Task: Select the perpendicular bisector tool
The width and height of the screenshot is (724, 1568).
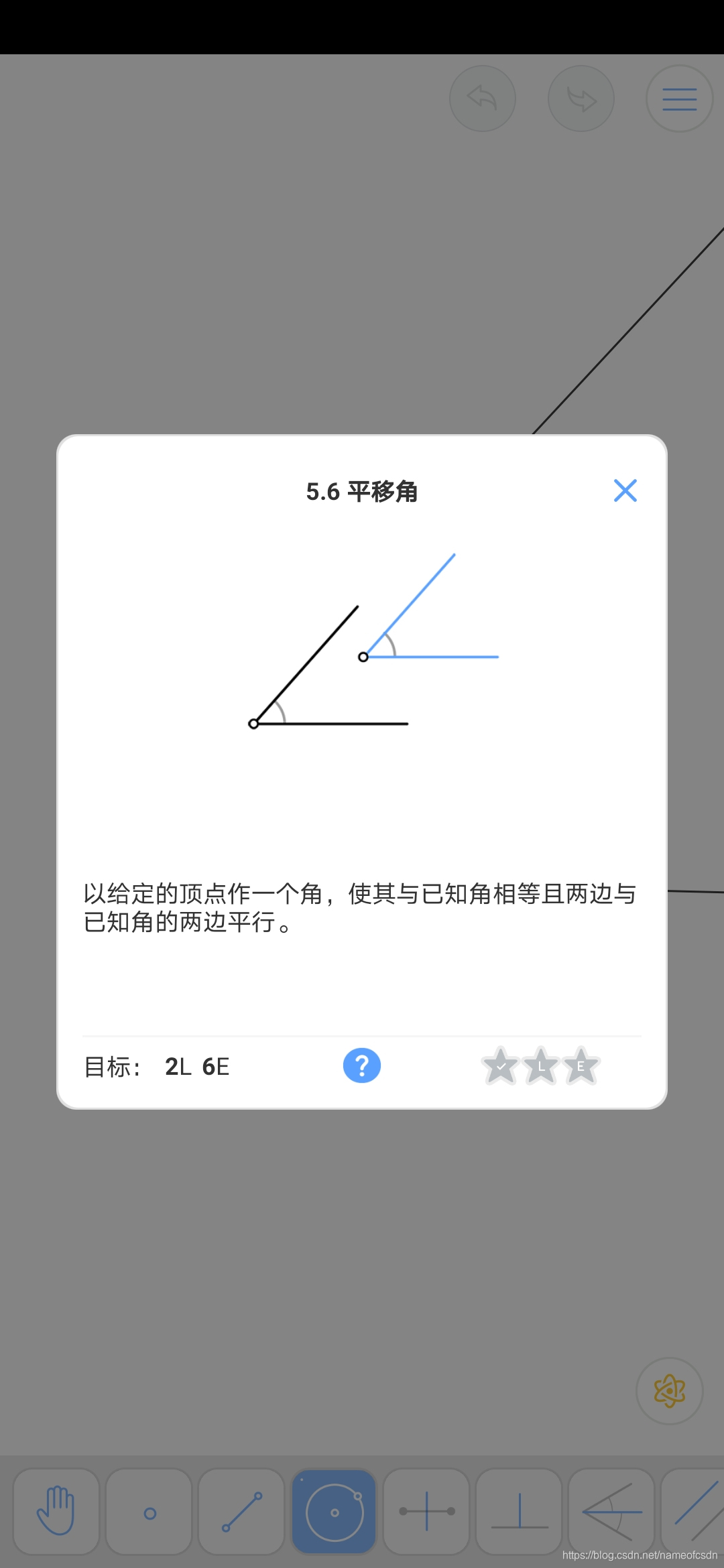Action: [x=426, y=1511]
